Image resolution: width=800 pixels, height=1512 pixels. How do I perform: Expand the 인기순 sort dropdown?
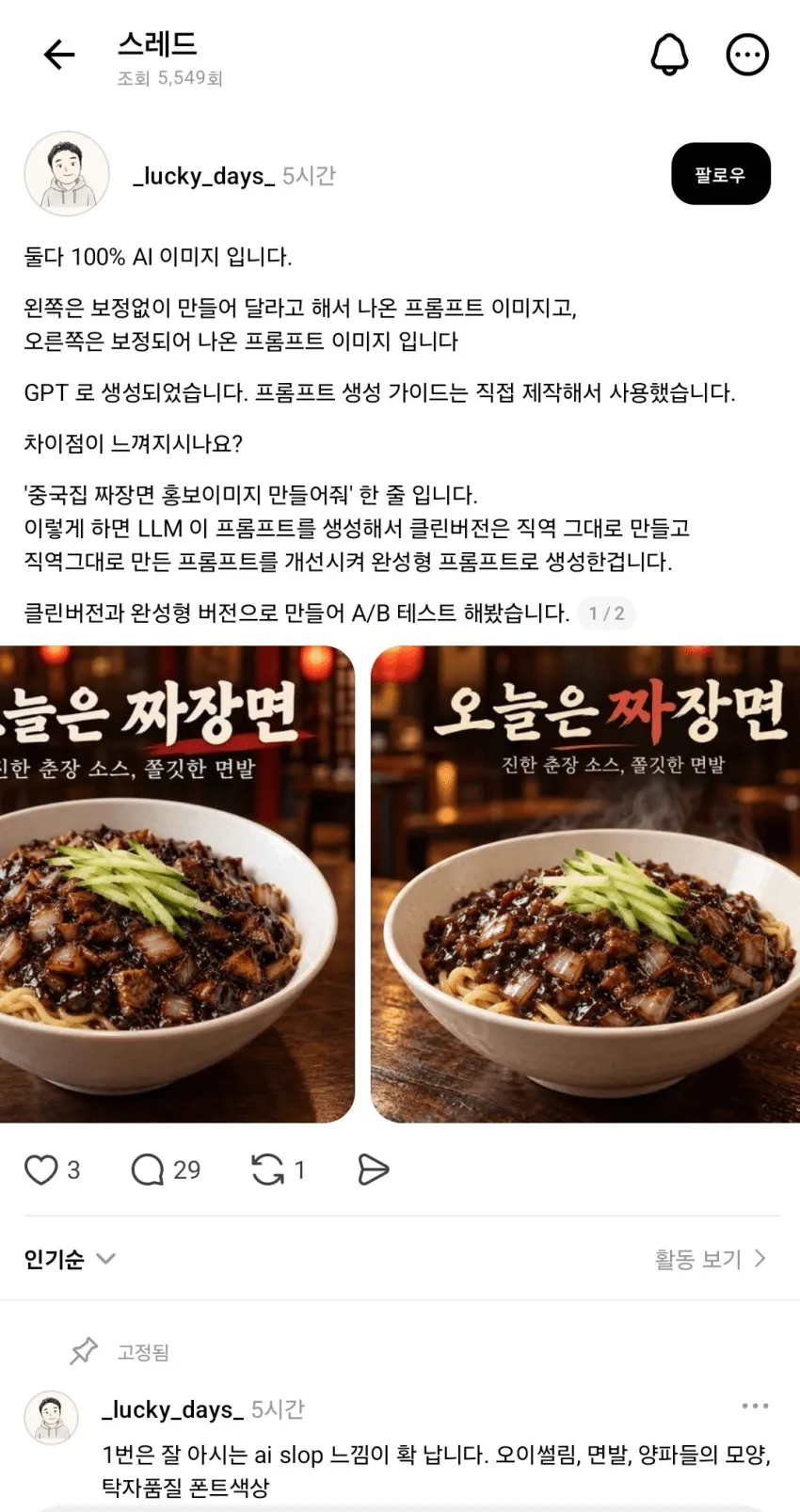(x=69, y=1259)
